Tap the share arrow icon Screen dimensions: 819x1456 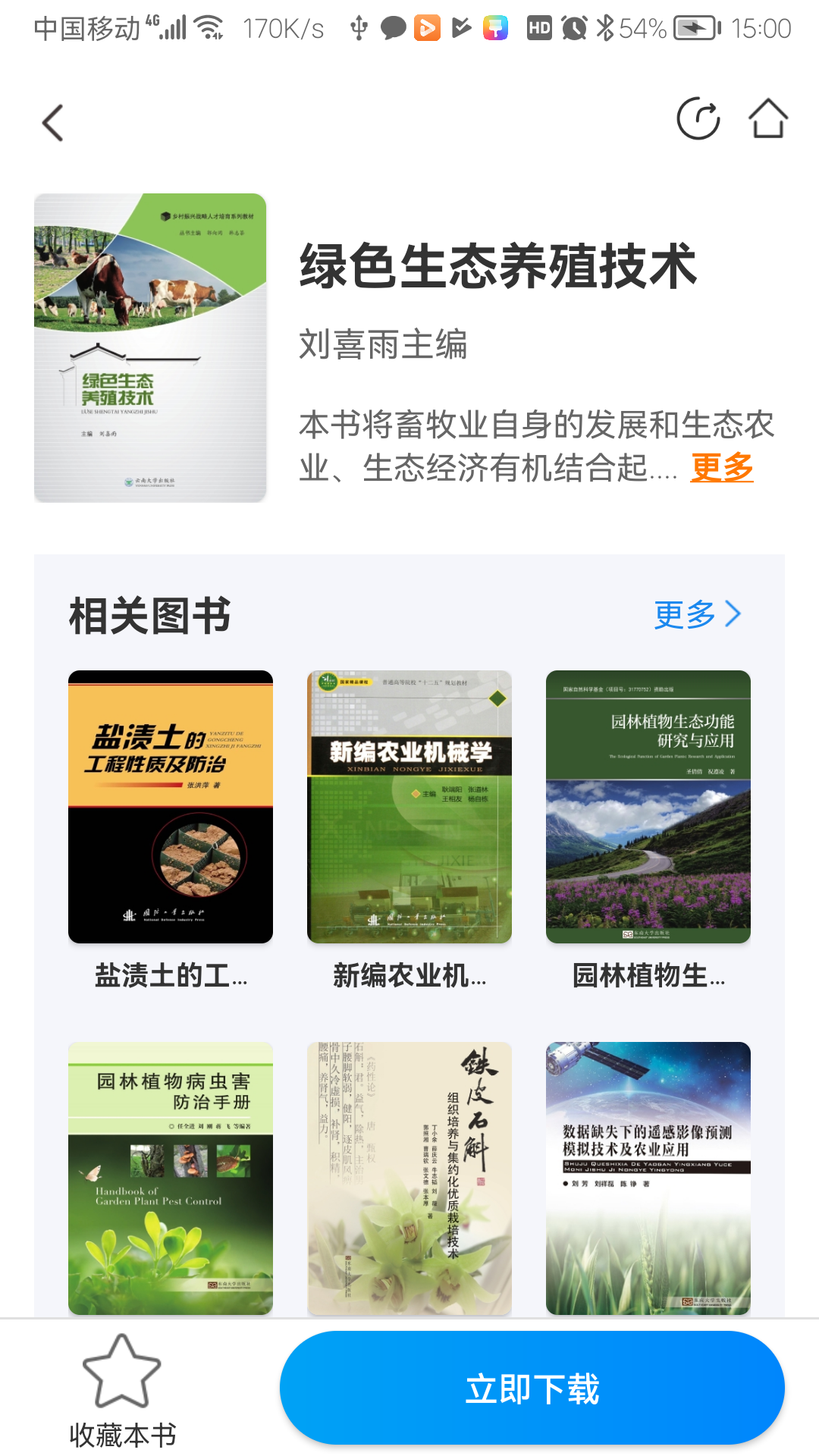[698, 119]
